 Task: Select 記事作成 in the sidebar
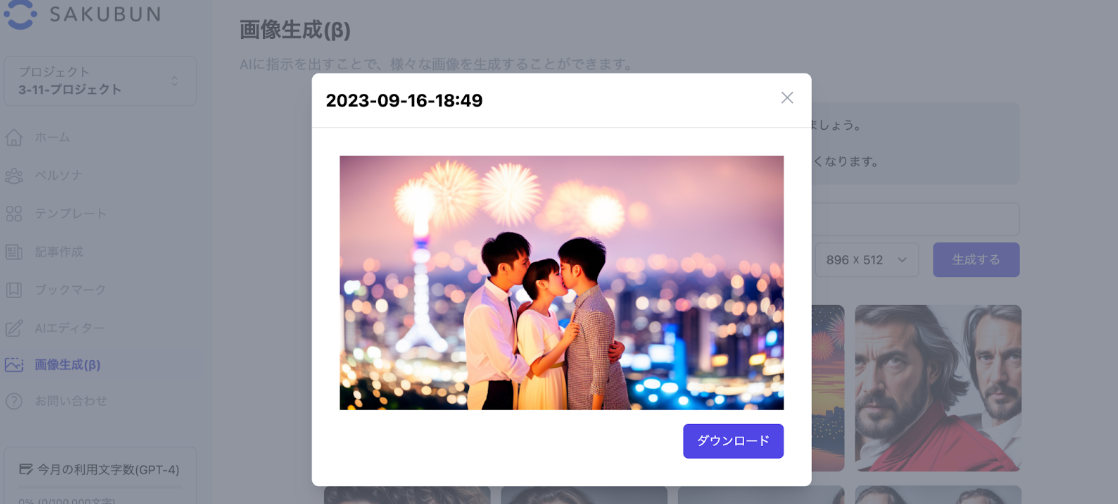59,251
